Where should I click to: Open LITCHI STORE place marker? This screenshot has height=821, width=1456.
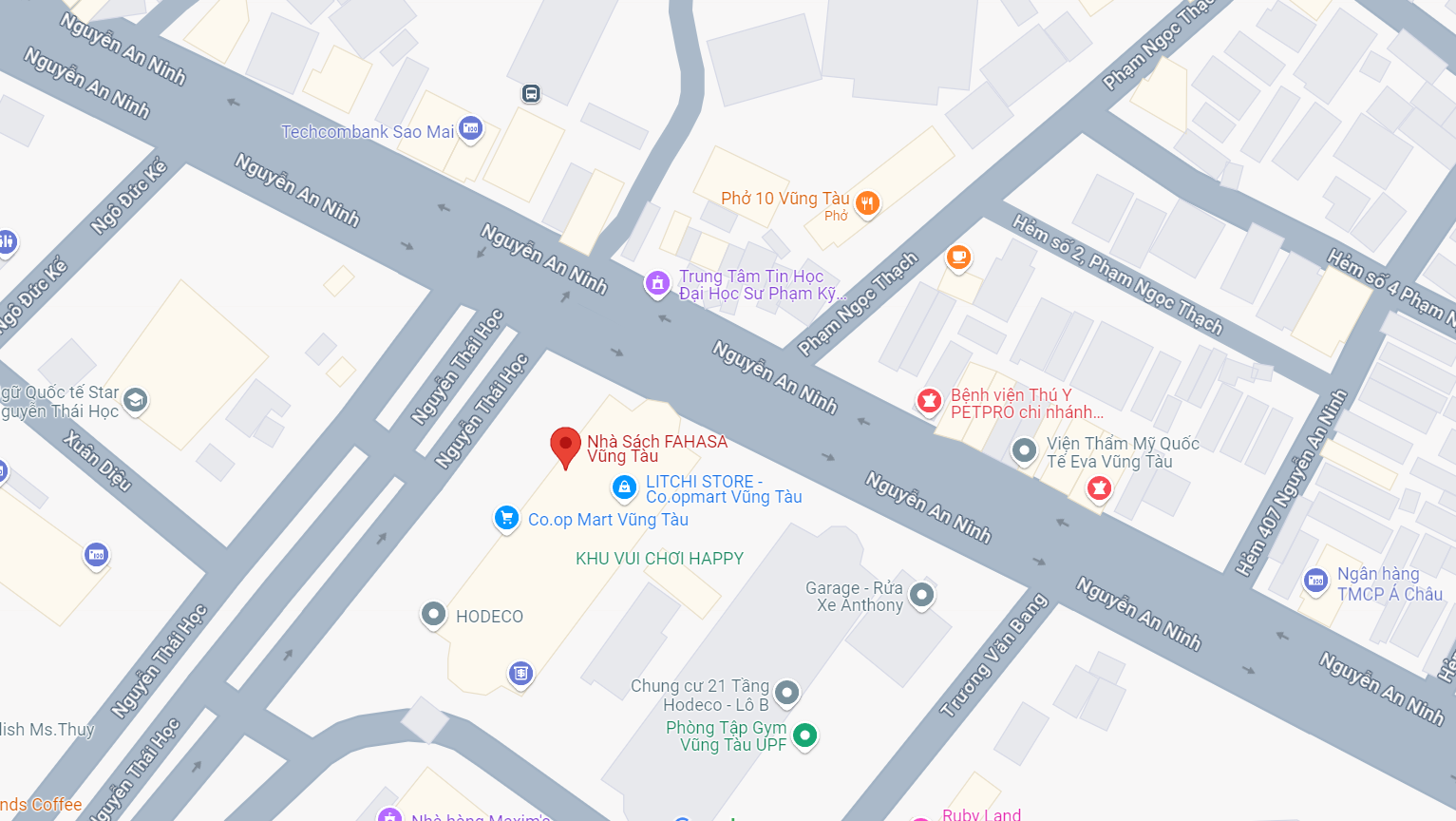(624, 488)
